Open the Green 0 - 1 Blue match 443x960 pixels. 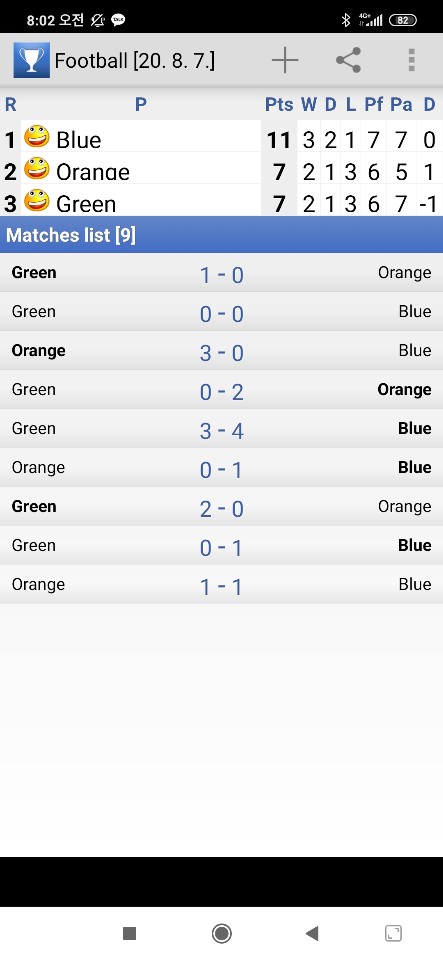pos(222,546)
